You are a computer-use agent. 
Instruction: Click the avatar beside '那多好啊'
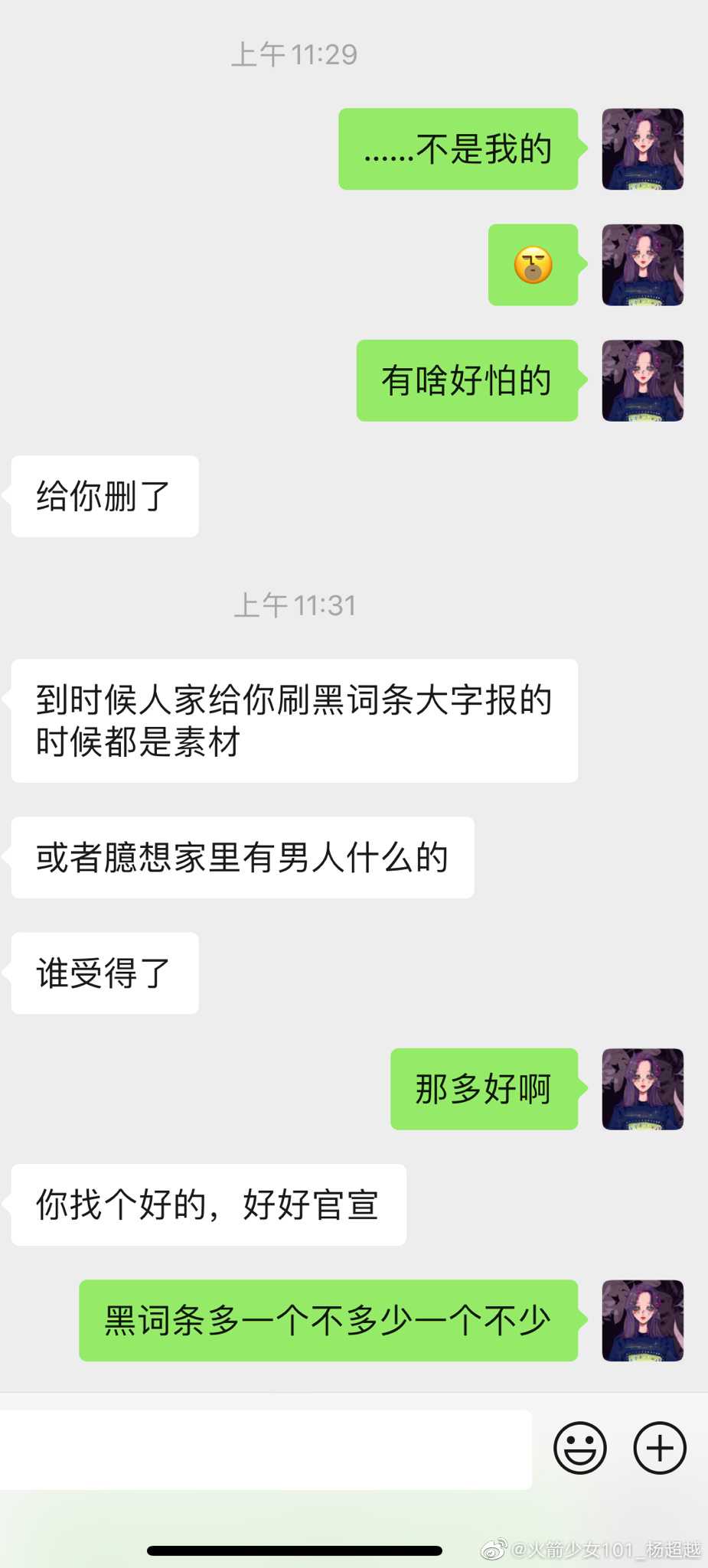click(643, 1090)
